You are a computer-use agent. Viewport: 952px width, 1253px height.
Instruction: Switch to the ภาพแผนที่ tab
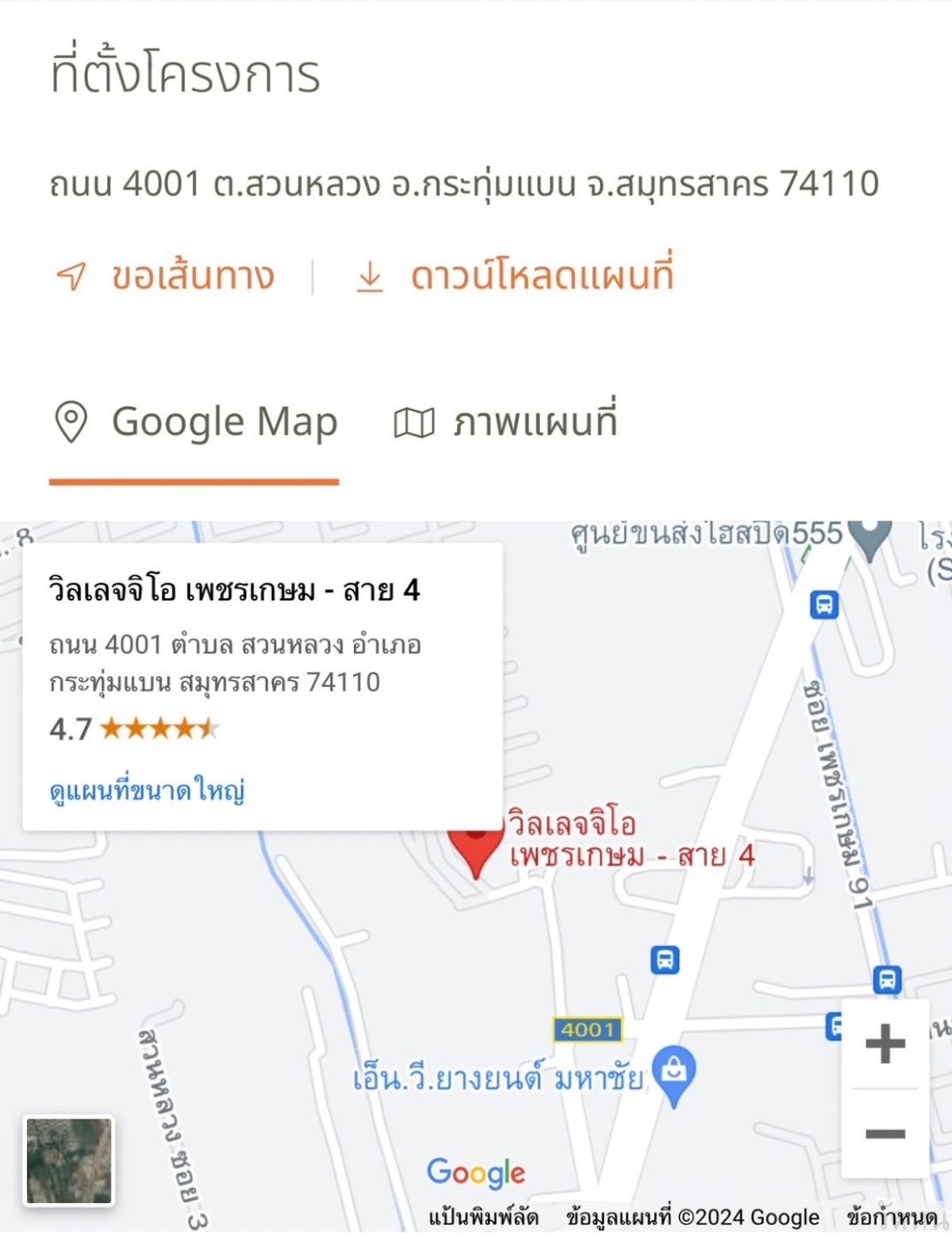506,422
